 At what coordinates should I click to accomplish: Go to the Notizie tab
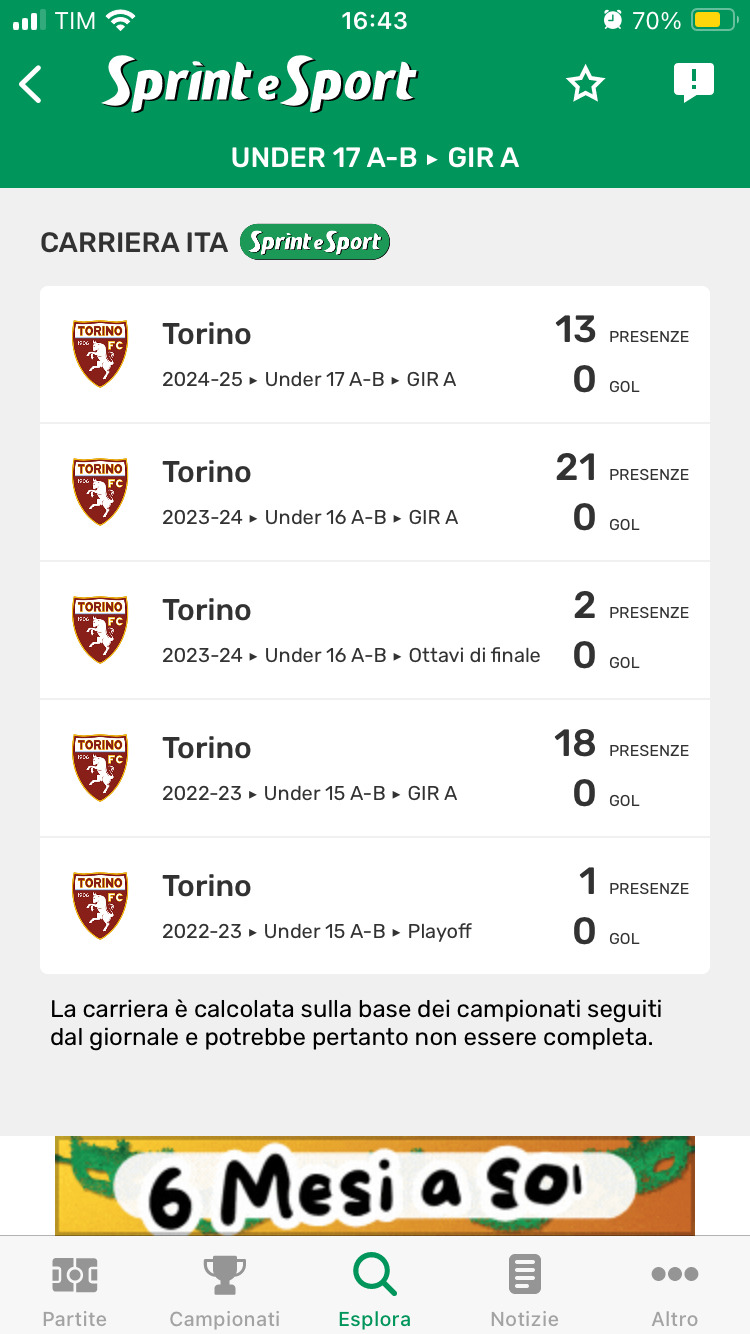(x=525, y=1290)
